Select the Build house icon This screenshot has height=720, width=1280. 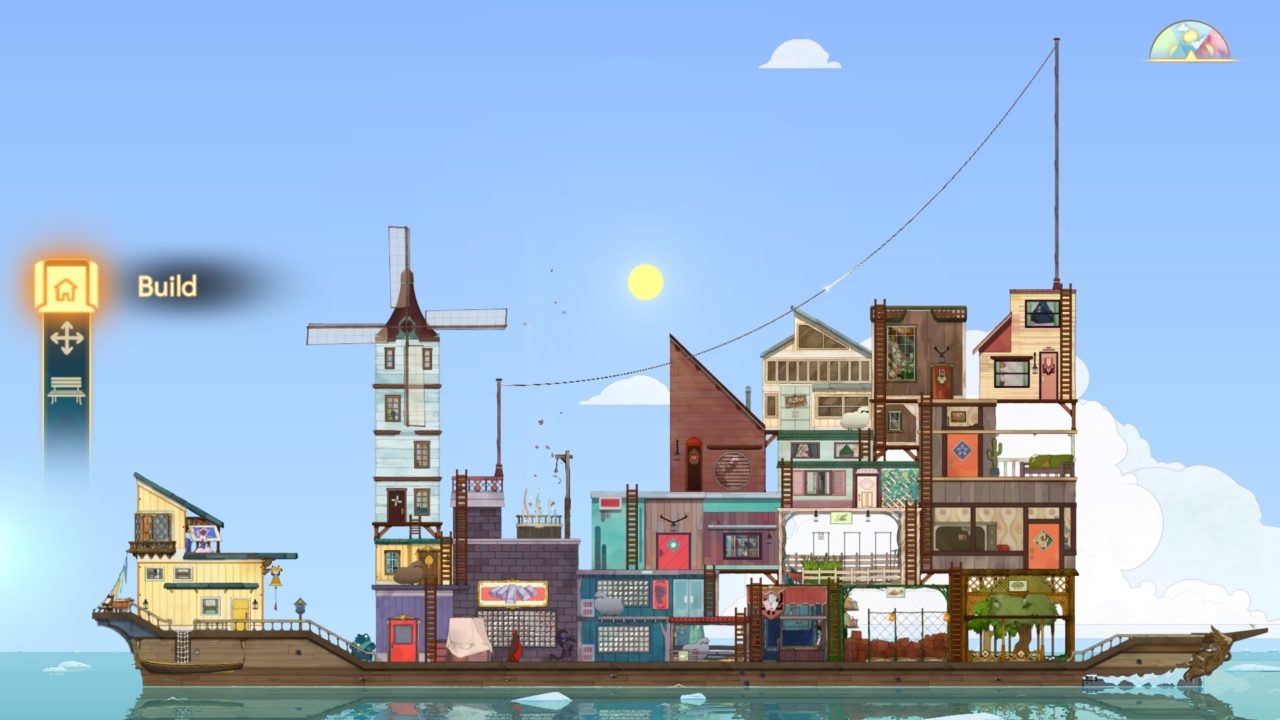66,288
